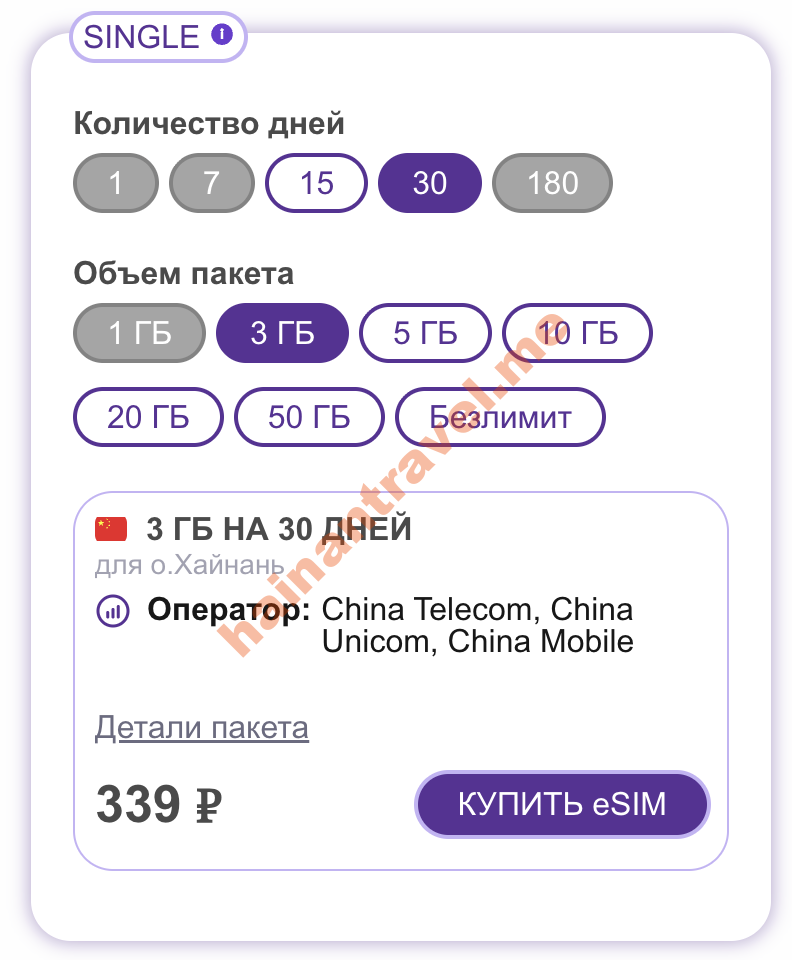Open the Детали пакета link

tap(202, 728)
